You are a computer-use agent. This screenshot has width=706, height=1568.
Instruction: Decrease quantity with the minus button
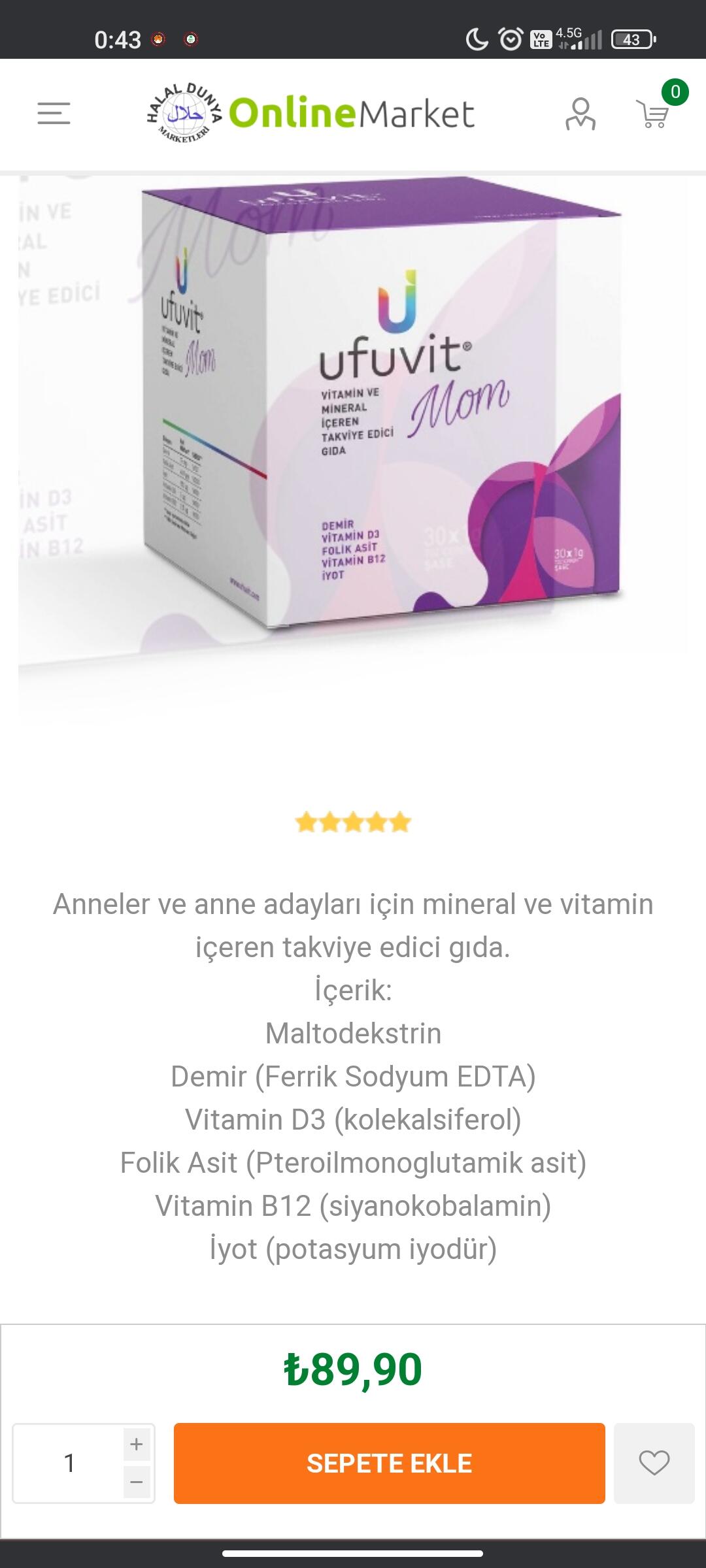(137, 1482)
